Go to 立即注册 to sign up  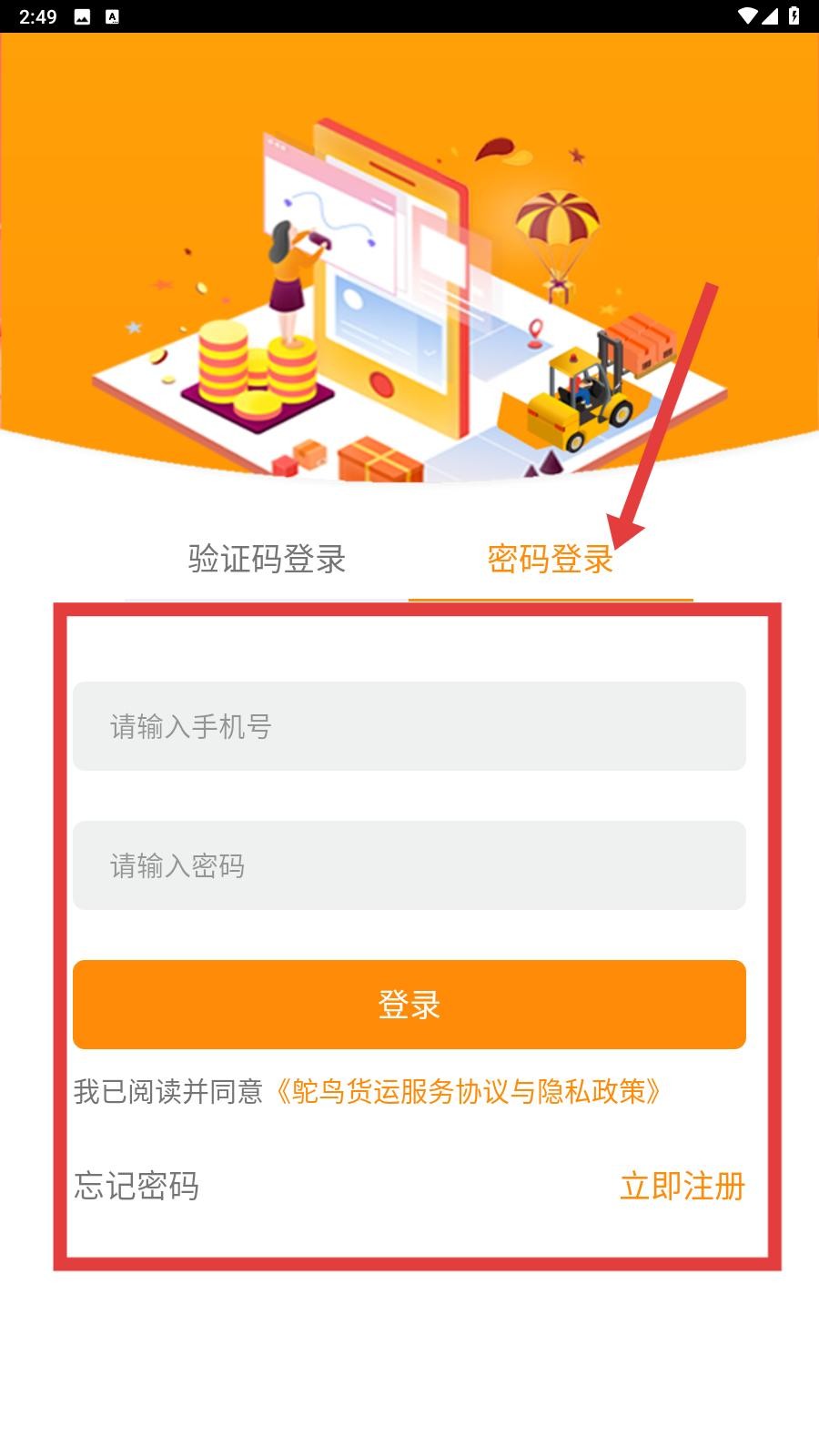coord(682,1186)
